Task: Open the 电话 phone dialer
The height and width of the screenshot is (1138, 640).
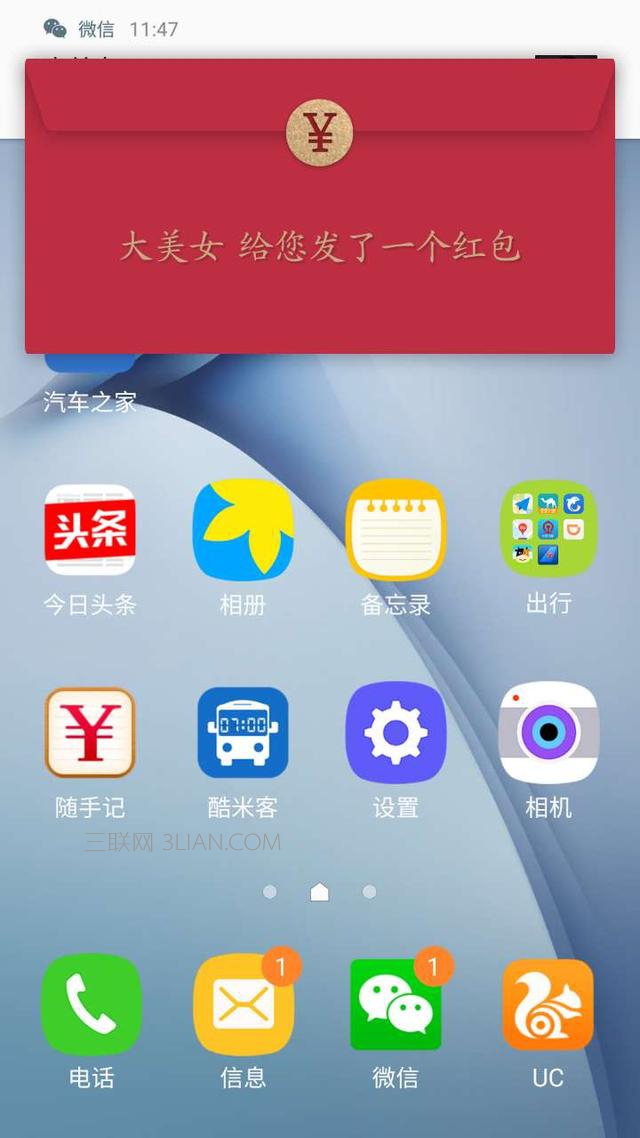Action: (x=91, y=1005)
